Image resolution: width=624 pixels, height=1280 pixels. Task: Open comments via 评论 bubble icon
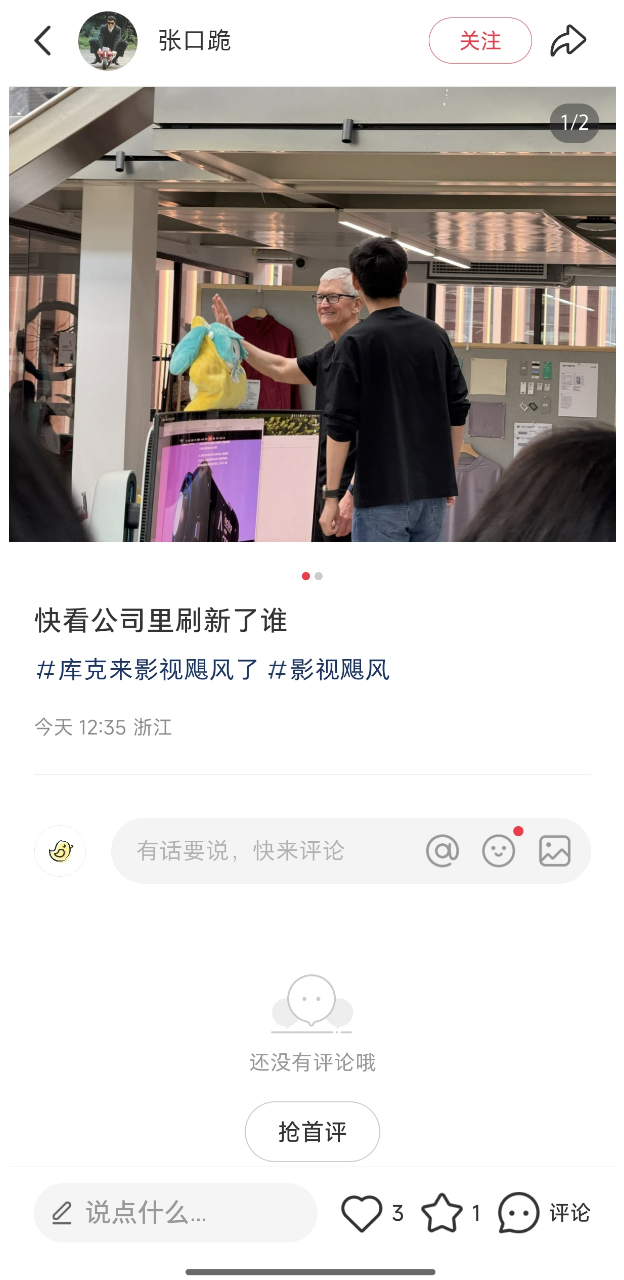[x=519, y=1213]
